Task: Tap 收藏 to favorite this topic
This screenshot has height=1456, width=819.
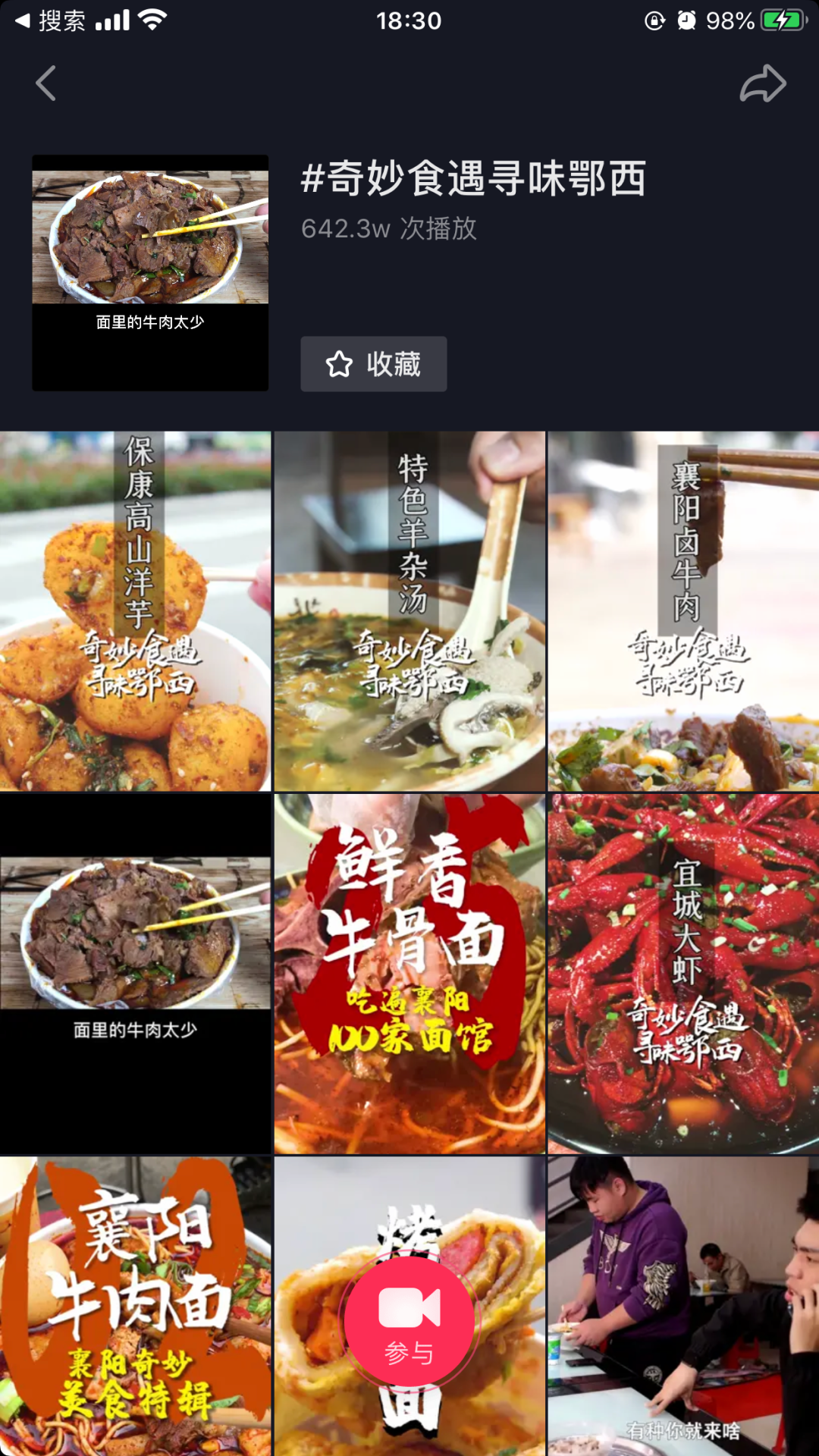Action: coord(373,364)
